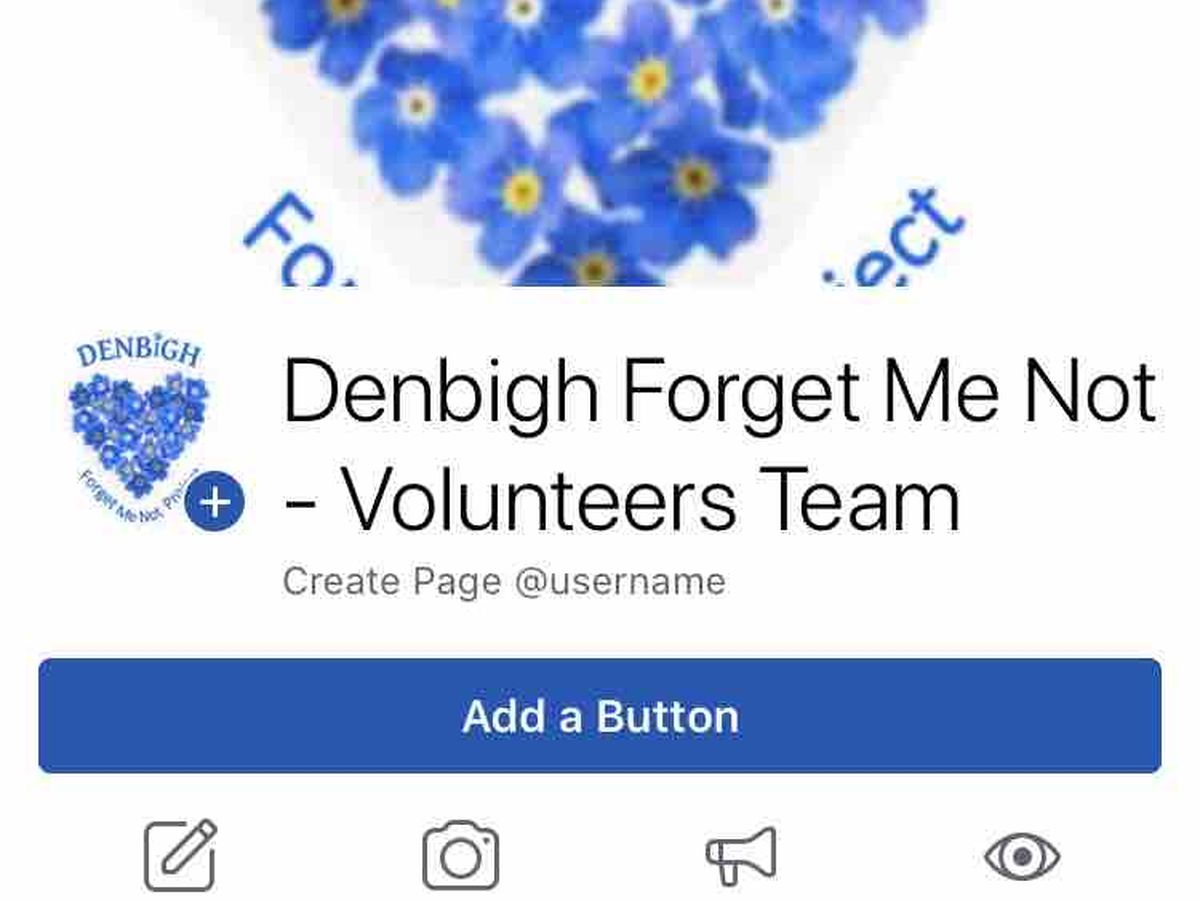This screenshot has width=1200, height=900.
Task: Add a profile picture with plus icon
Action: (x=215, y=503)
